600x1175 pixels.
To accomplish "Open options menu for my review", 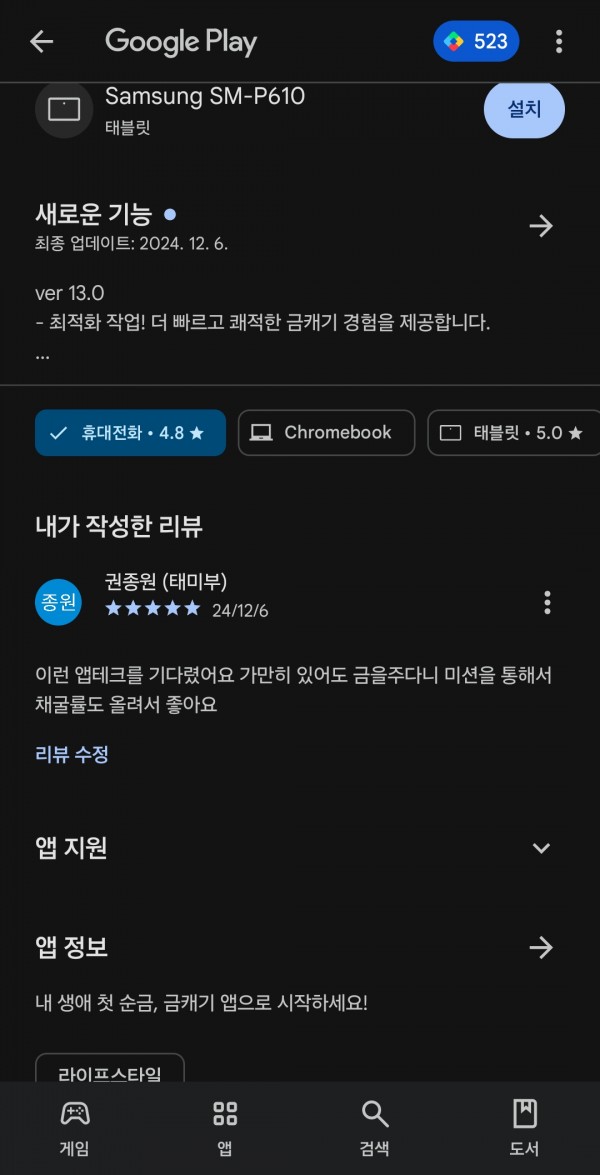I will click(548, 602).
